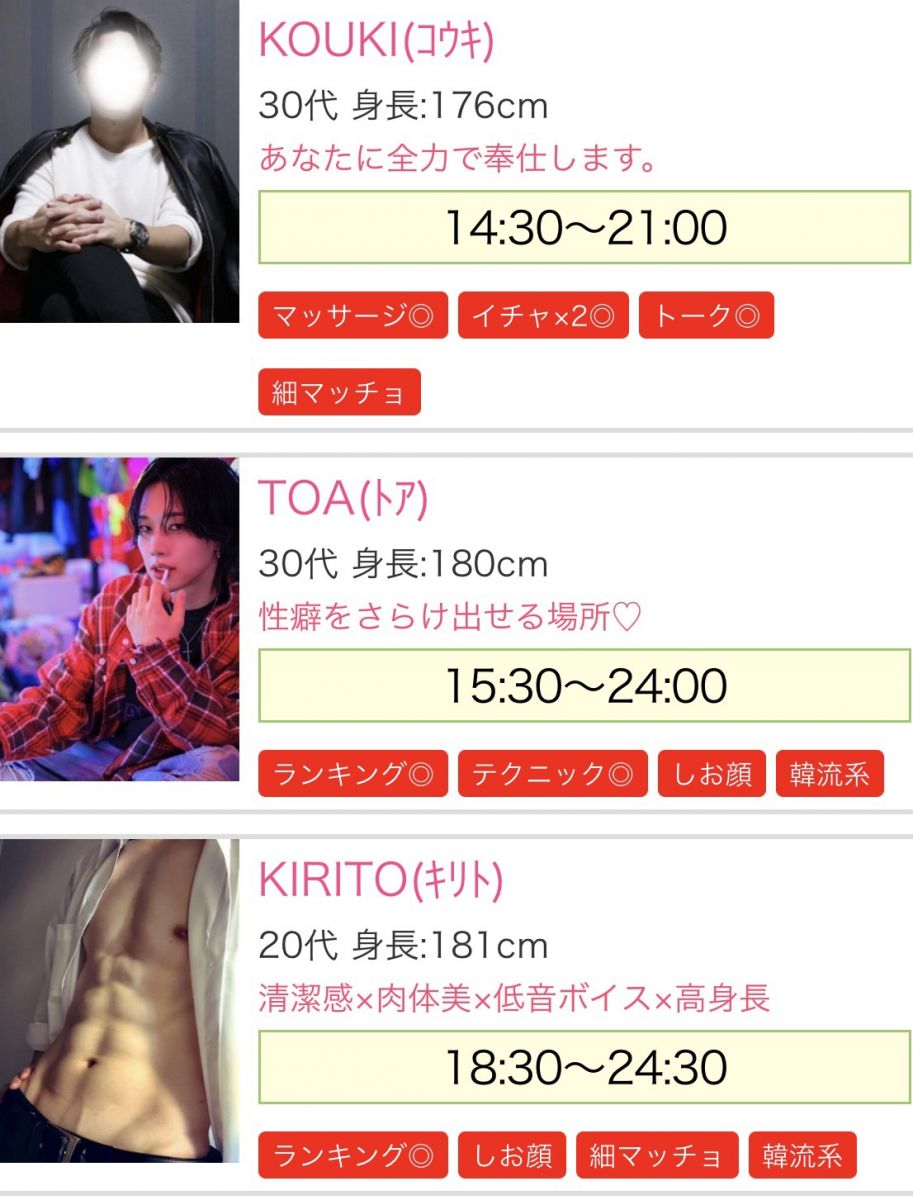This screenshot has height=1200, width=913.
Task: View TOA's profile photo
Action: pos(119,619)
